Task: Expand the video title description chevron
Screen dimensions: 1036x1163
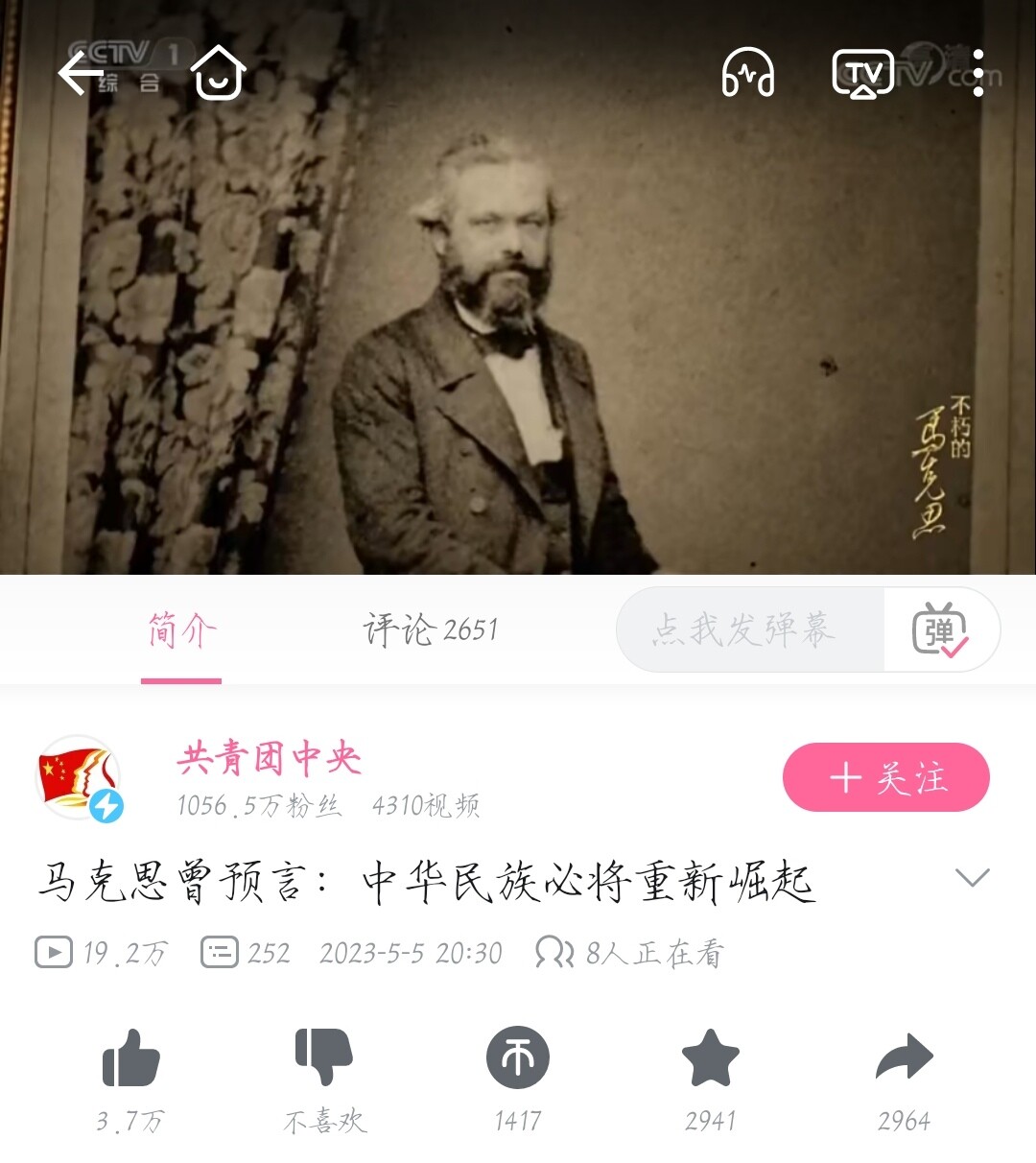Action: tap(972, 878)
